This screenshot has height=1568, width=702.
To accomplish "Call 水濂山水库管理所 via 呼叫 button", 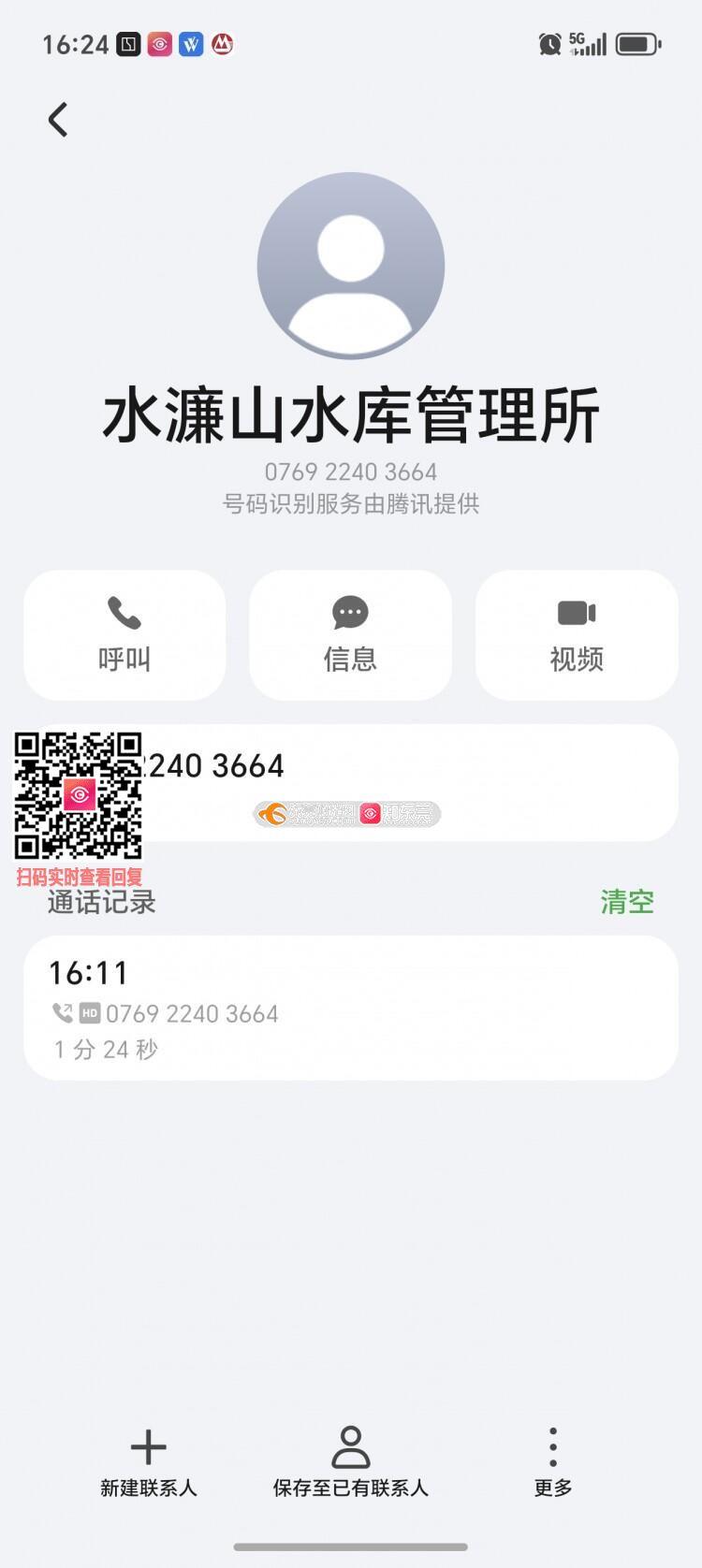I will click(124, 635).
